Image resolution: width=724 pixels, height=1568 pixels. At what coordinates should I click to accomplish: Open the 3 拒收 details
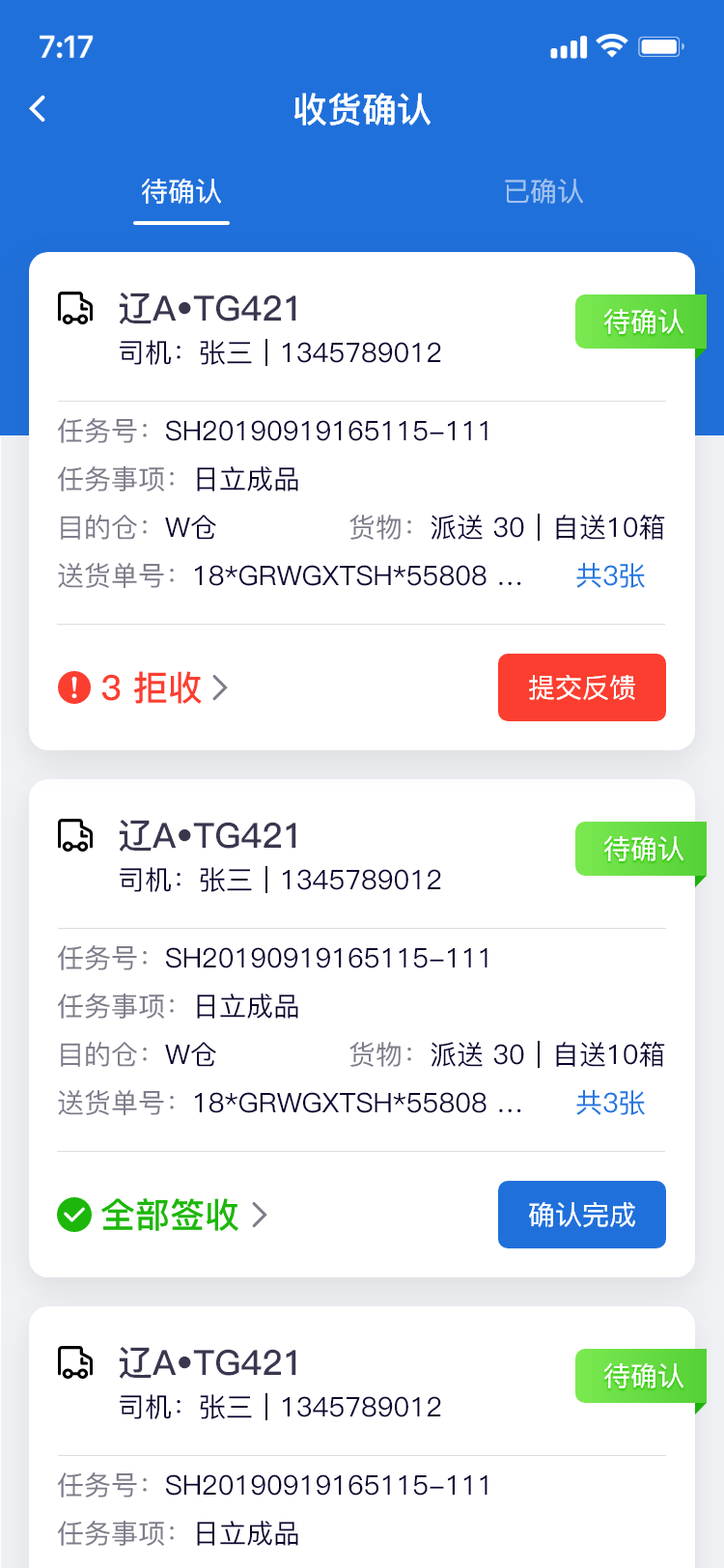tap(145, 687)
